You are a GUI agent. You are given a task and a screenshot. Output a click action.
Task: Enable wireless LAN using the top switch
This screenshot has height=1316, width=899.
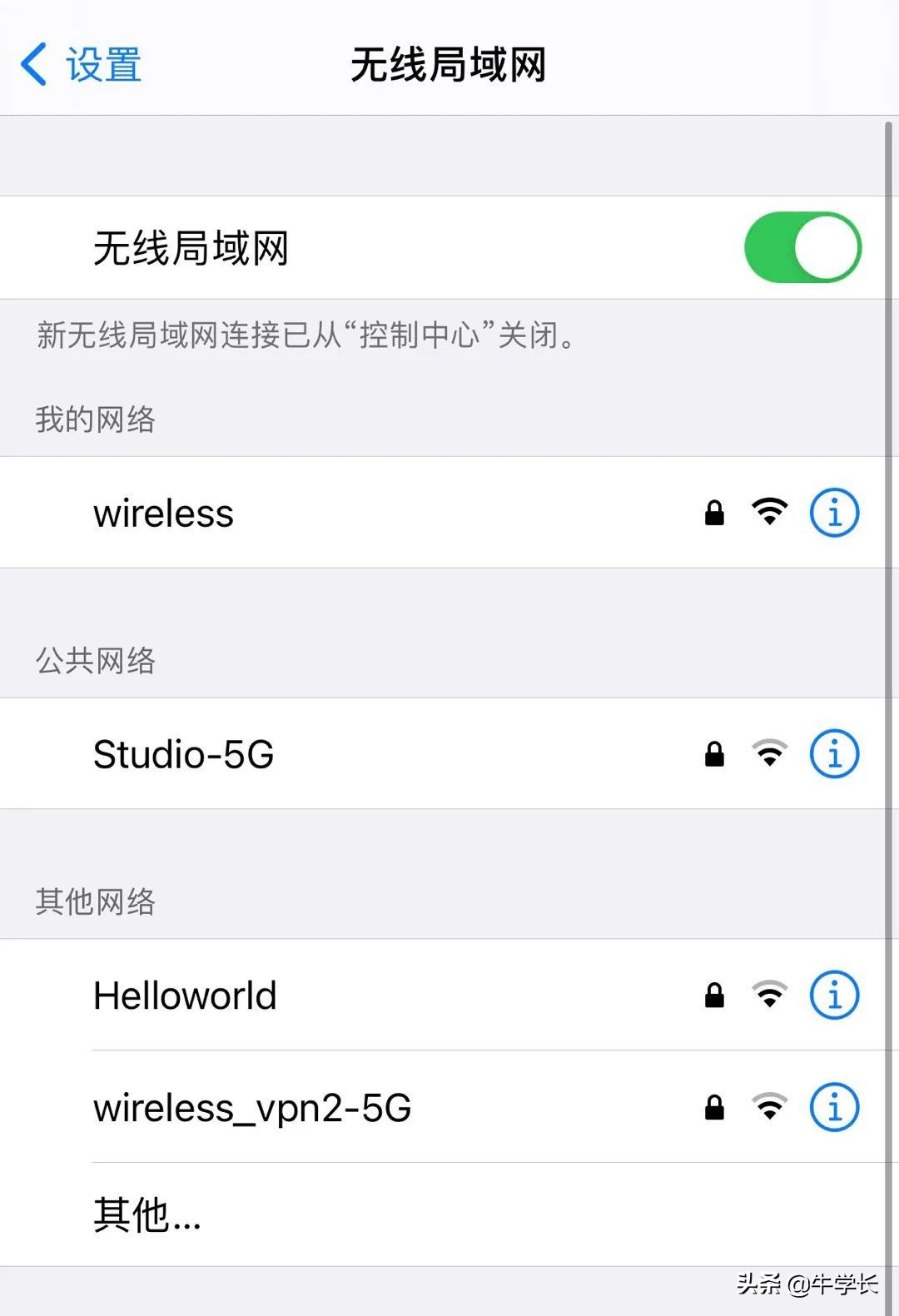point(802,247)
